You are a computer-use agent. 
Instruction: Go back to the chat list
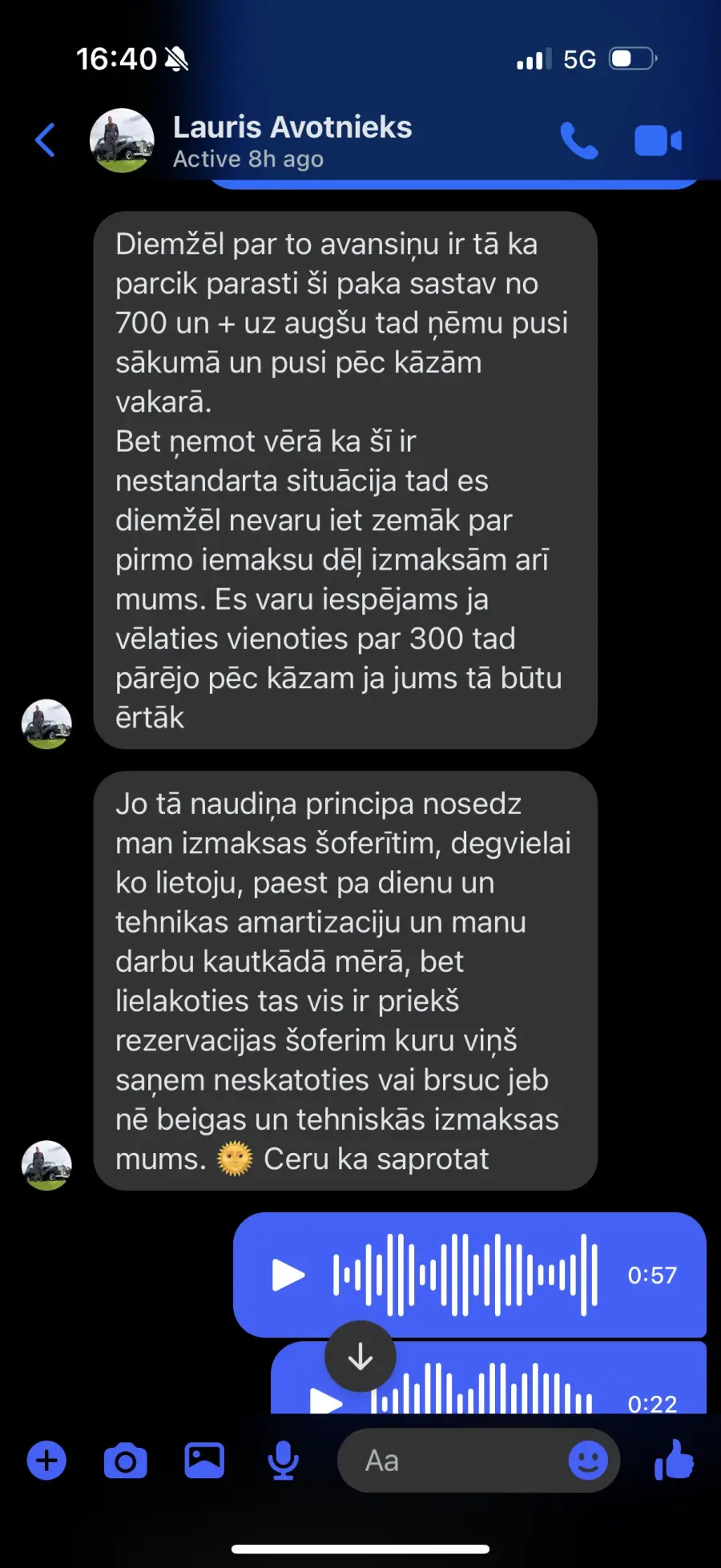click(x=46, y=141)
